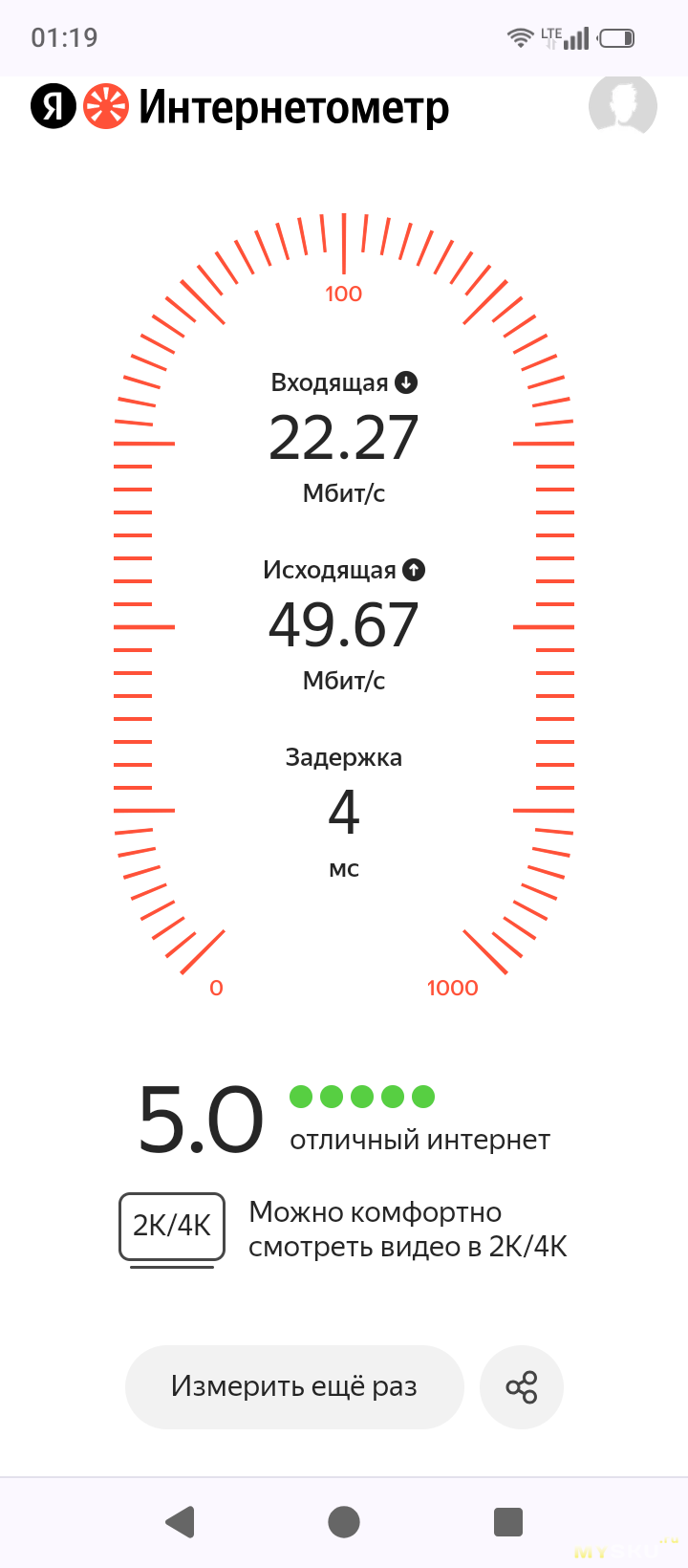This screenshot has width=688, height=1568.
Task: Go to the home screen
Action: (344, 1521)
